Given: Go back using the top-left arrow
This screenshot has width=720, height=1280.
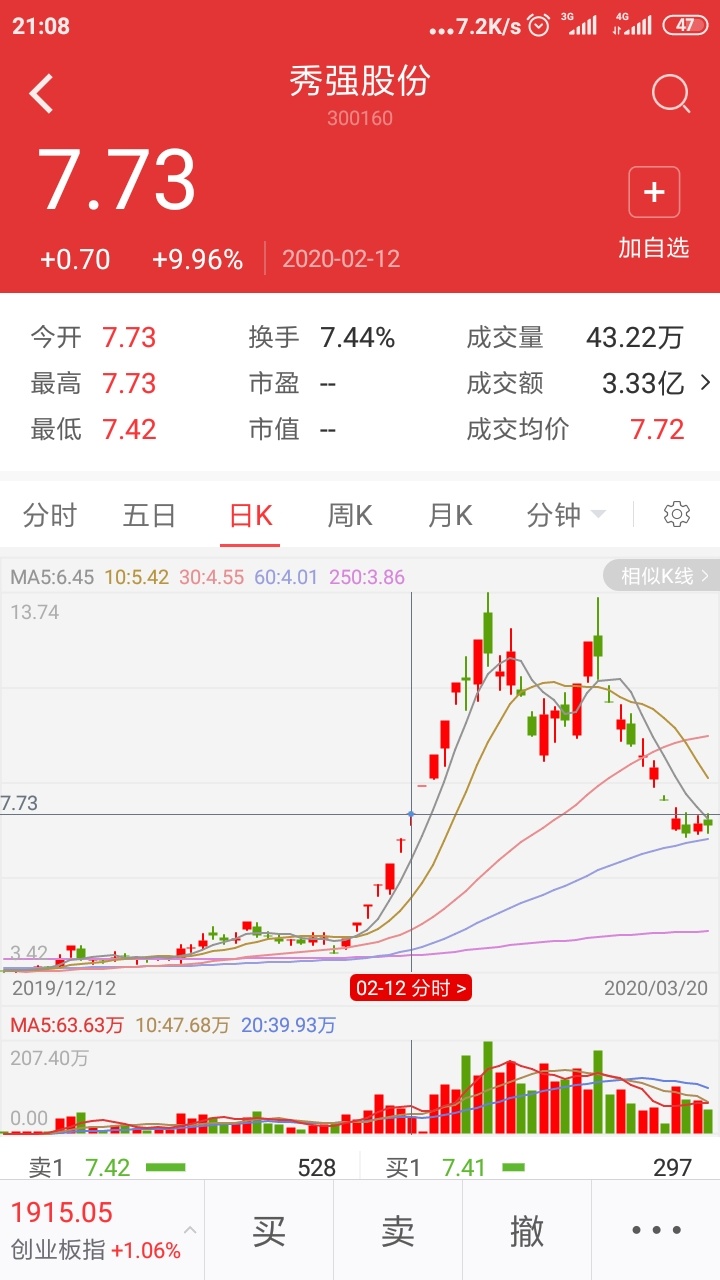Looking at the screenshot, I should coord(40,94).
